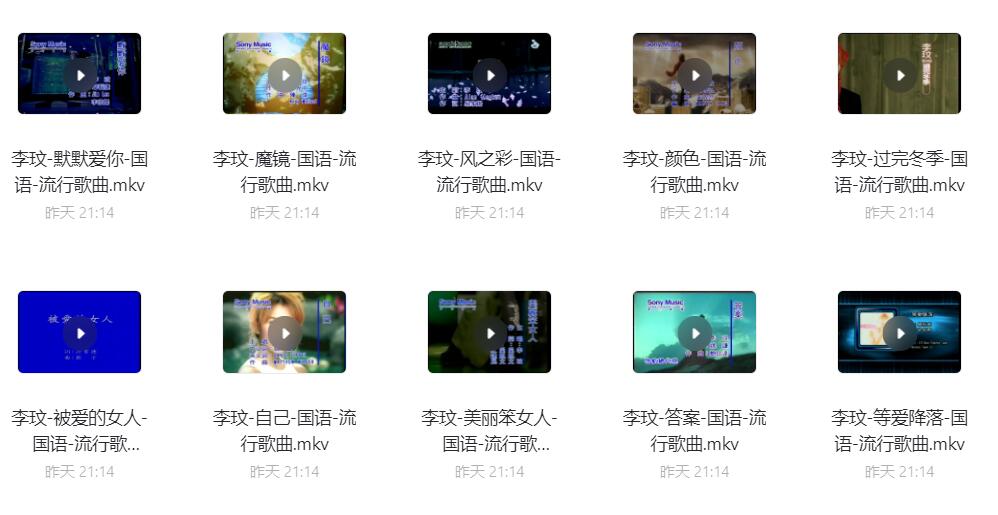Open the 李玟-魔镜 video file

(x=285, y=74)
